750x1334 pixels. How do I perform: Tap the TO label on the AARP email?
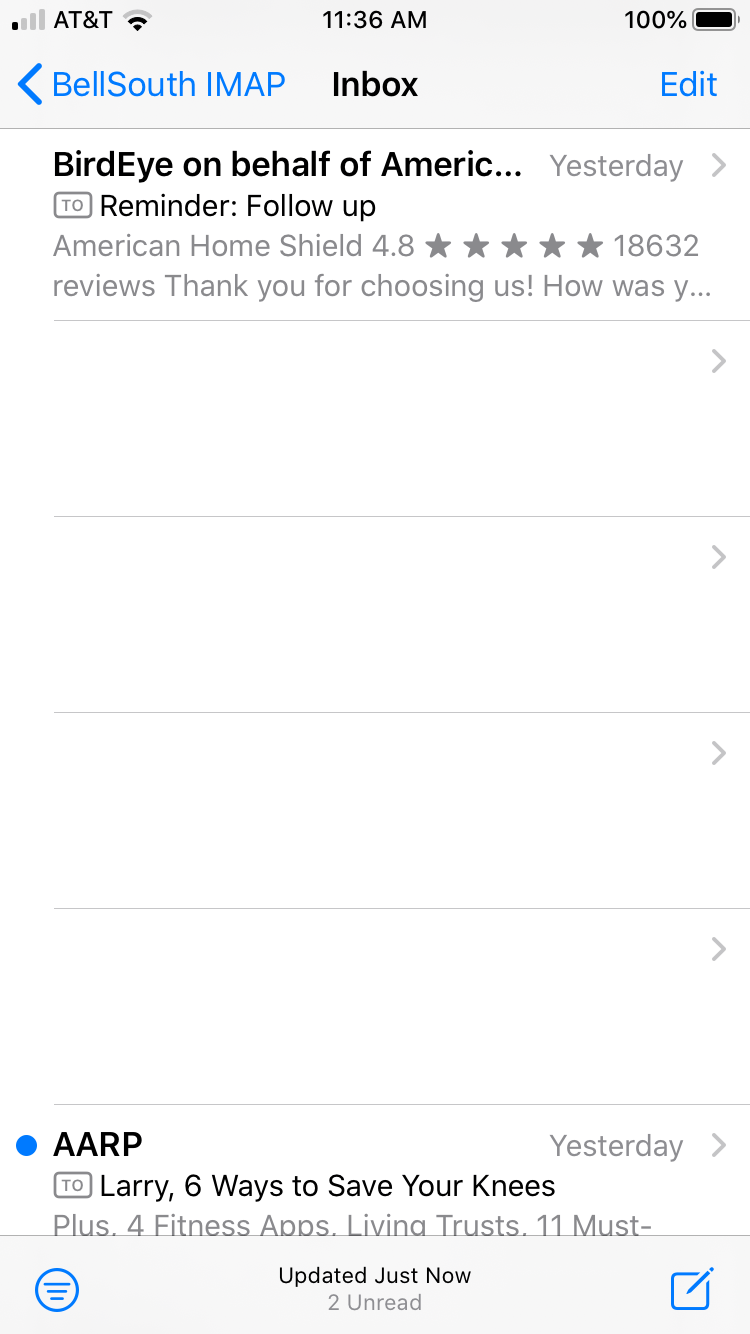(75, 1186)
